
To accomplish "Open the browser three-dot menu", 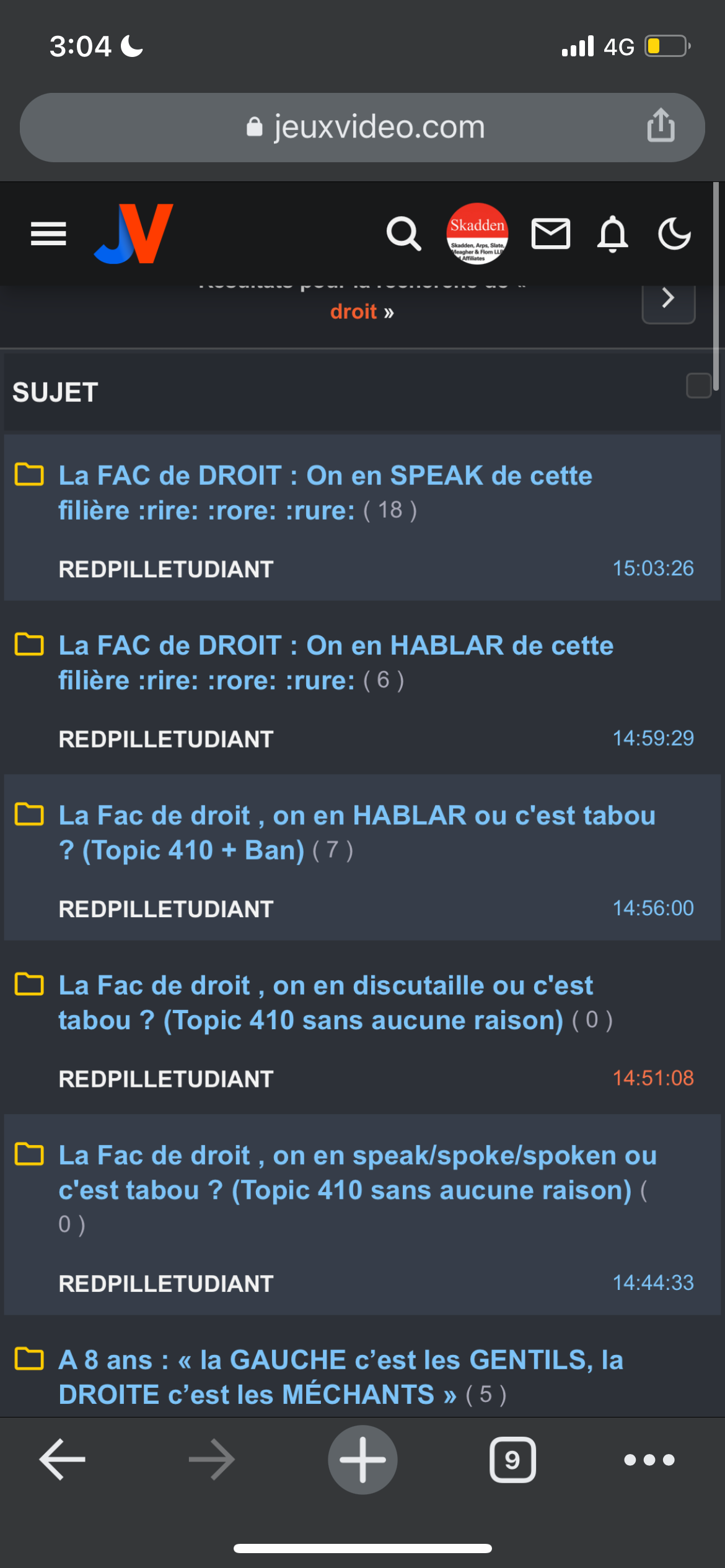I will [649, 1460].
